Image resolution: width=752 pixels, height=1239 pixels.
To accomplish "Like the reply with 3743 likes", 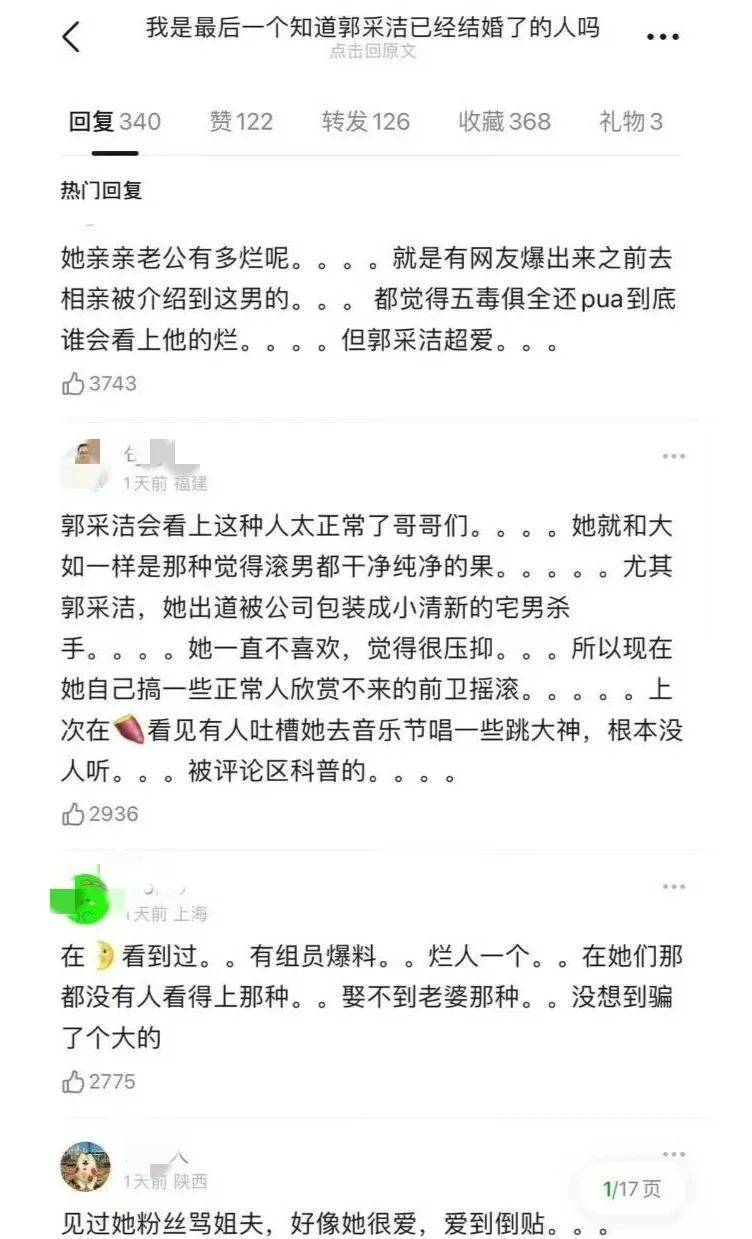I will tap(74, 384).
